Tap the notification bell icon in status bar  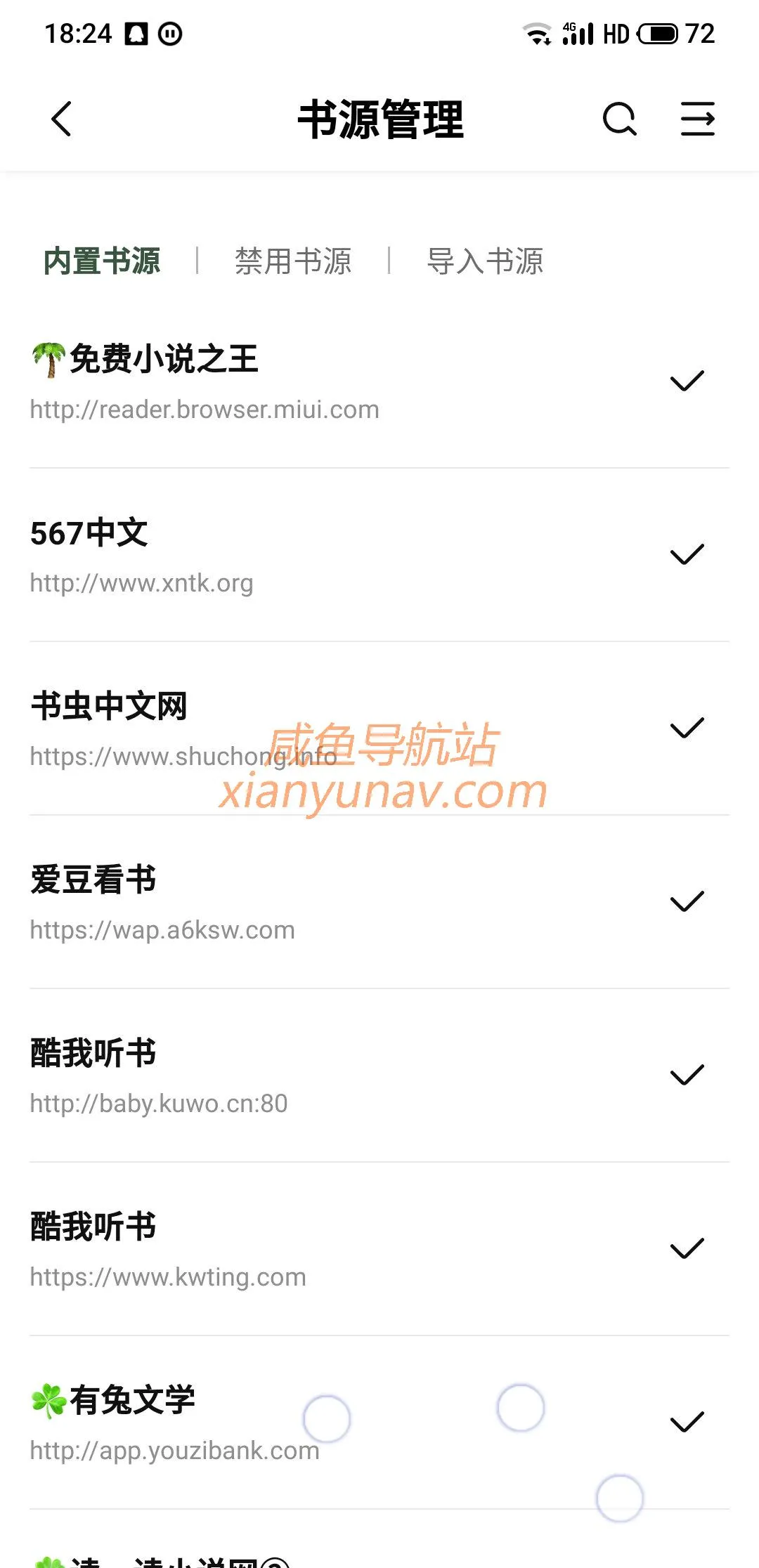click(138, 32)
